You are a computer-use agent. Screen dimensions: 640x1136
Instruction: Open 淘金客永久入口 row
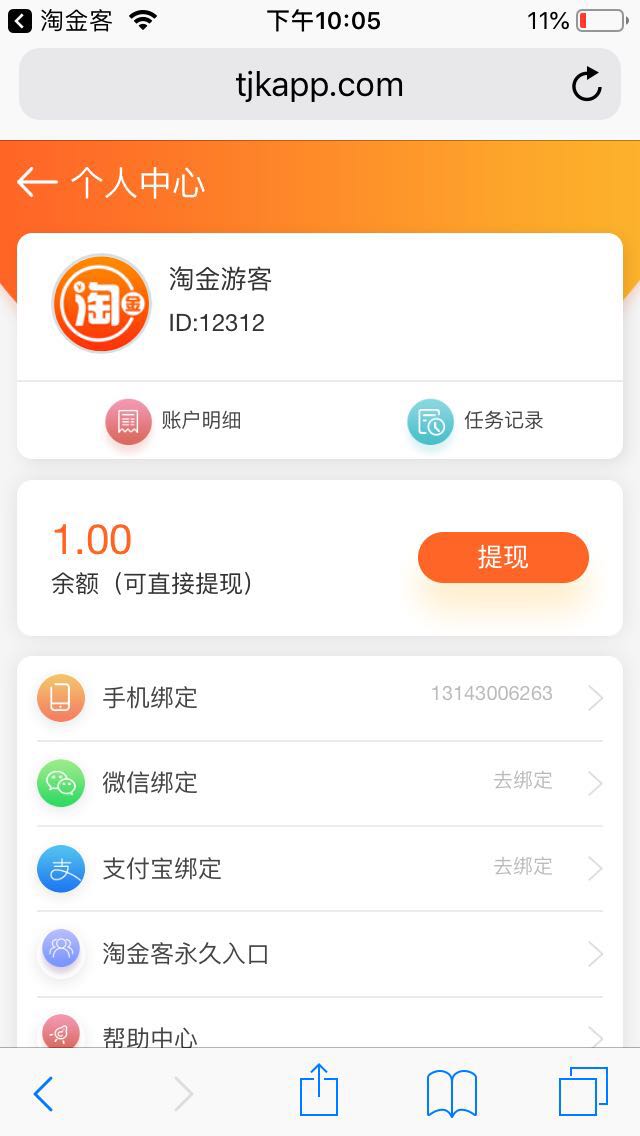[320, 953]
